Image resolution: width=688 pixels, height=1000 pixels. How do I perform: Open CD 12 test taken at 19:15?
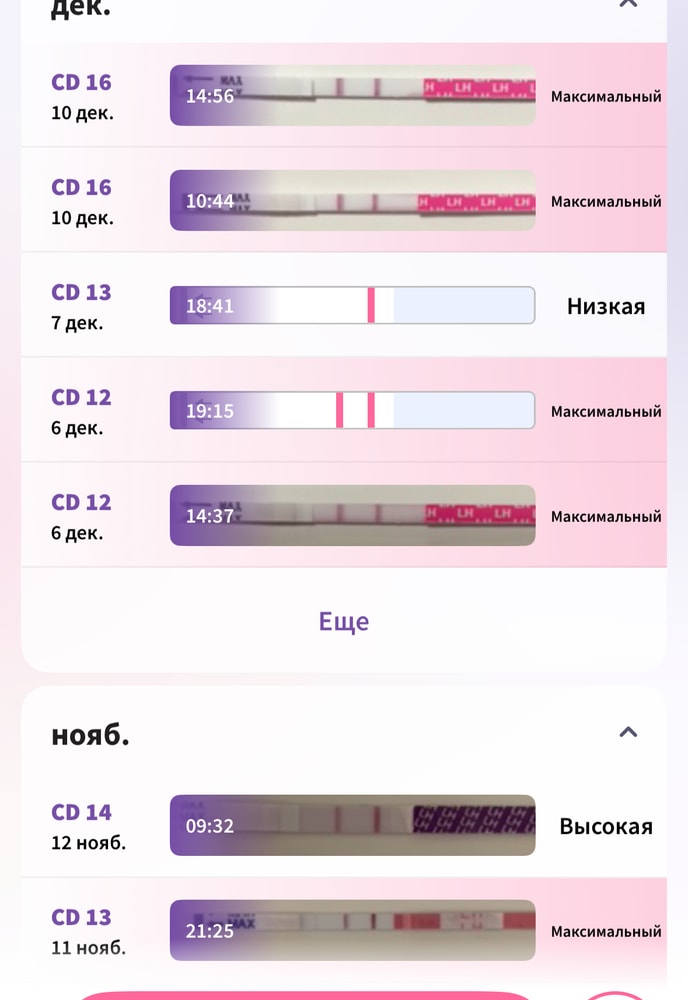[x=352, y=411]
